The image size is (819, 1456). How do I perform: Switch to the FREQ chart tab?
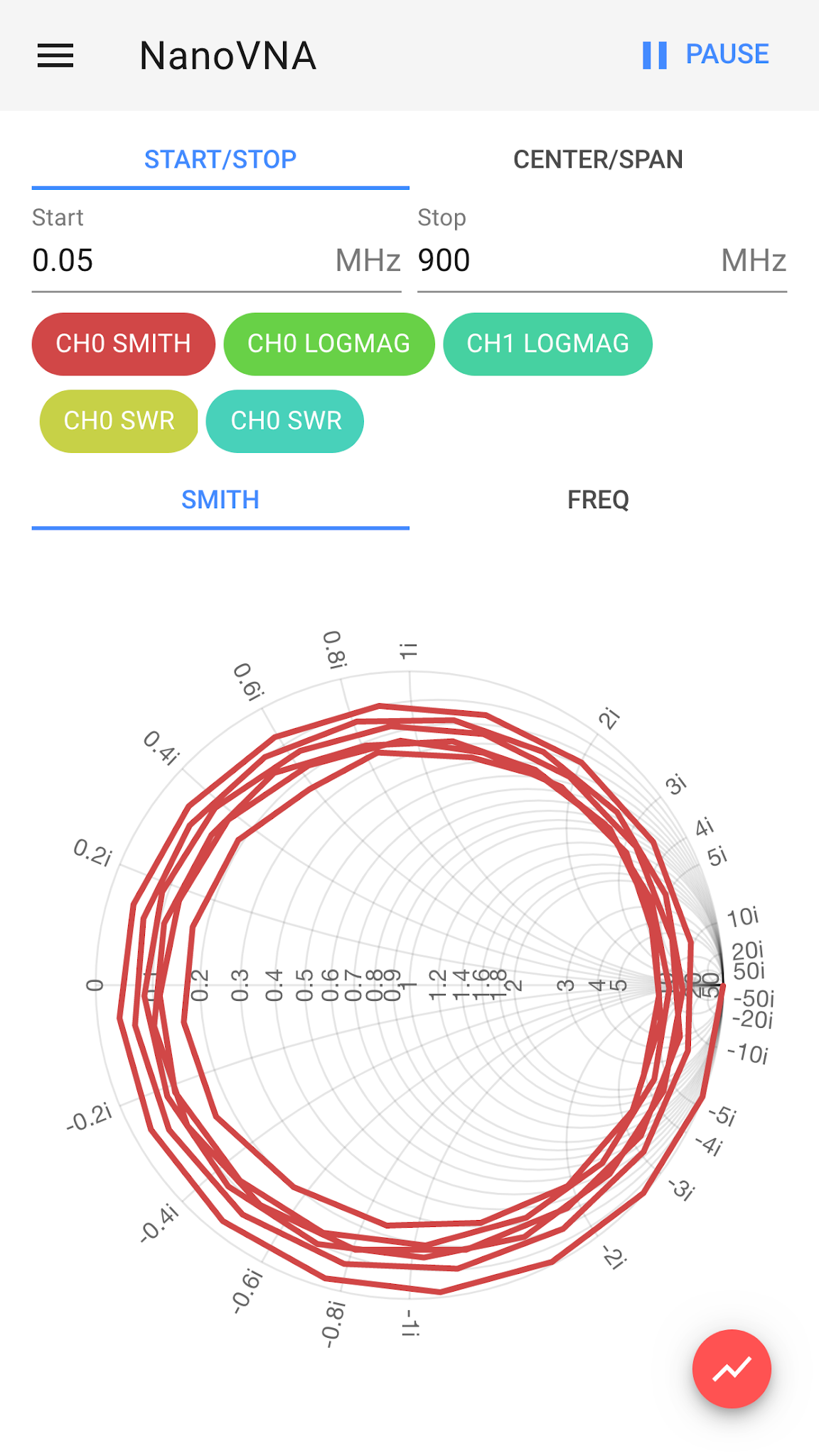(x=598, y=500)
